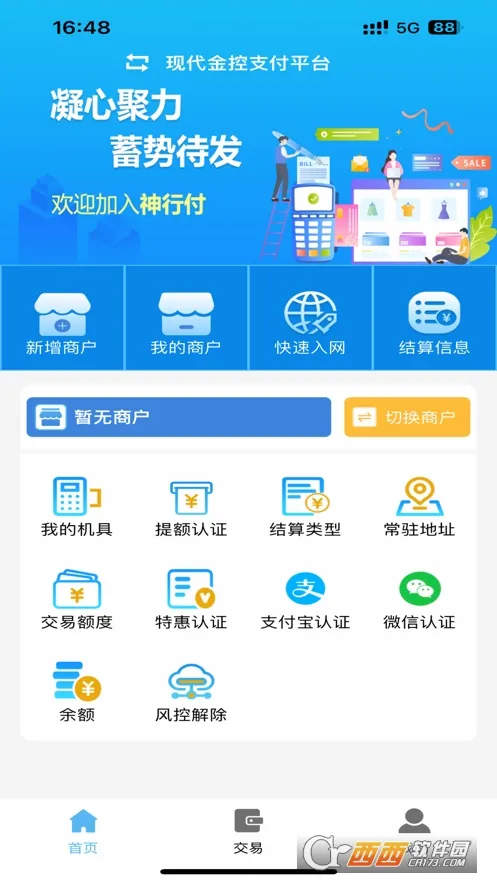Tap the 暂无商户 merchant bar
The width and height of the screenshot is (497, 883).
tap(179, 417)
